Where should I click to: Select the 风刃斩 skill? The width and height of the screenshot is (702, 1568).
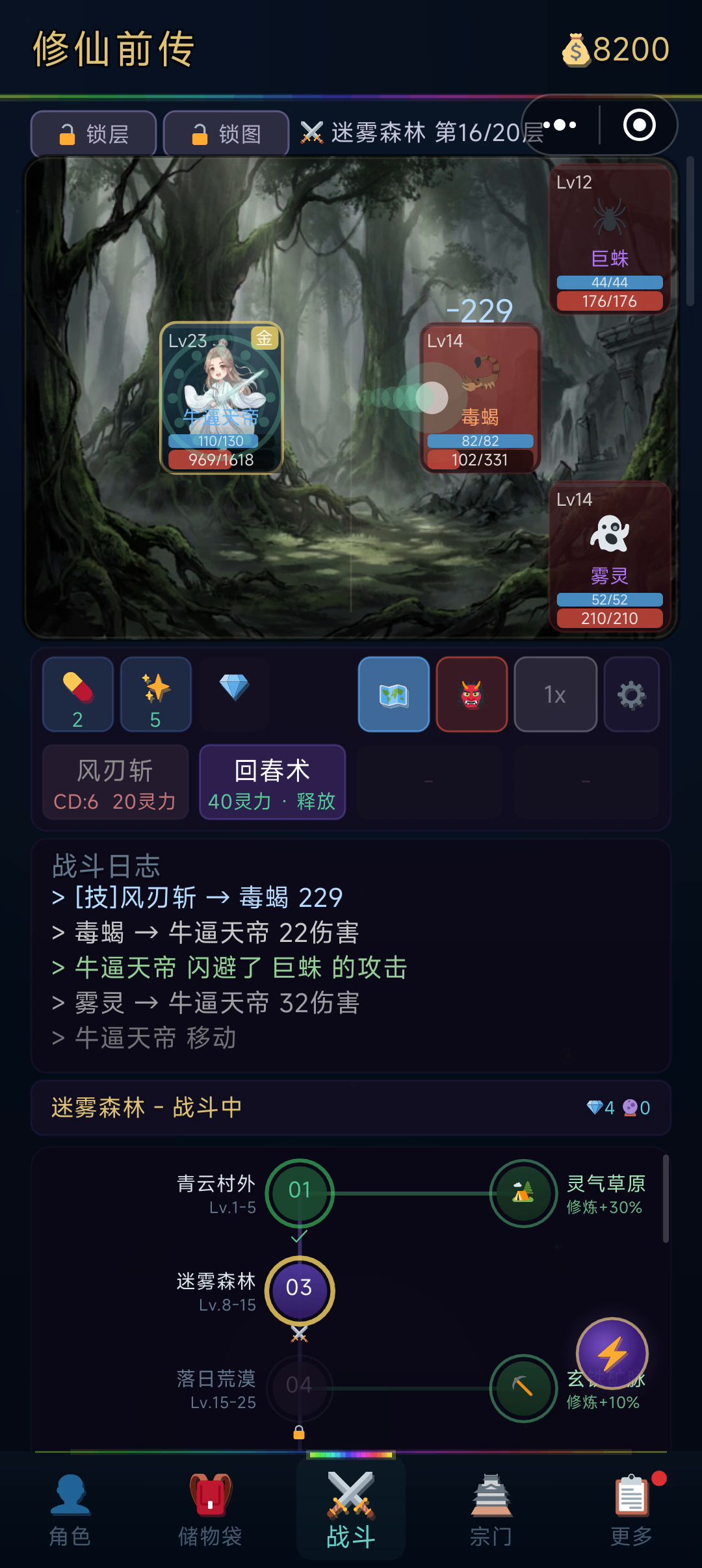pos(116,782)
